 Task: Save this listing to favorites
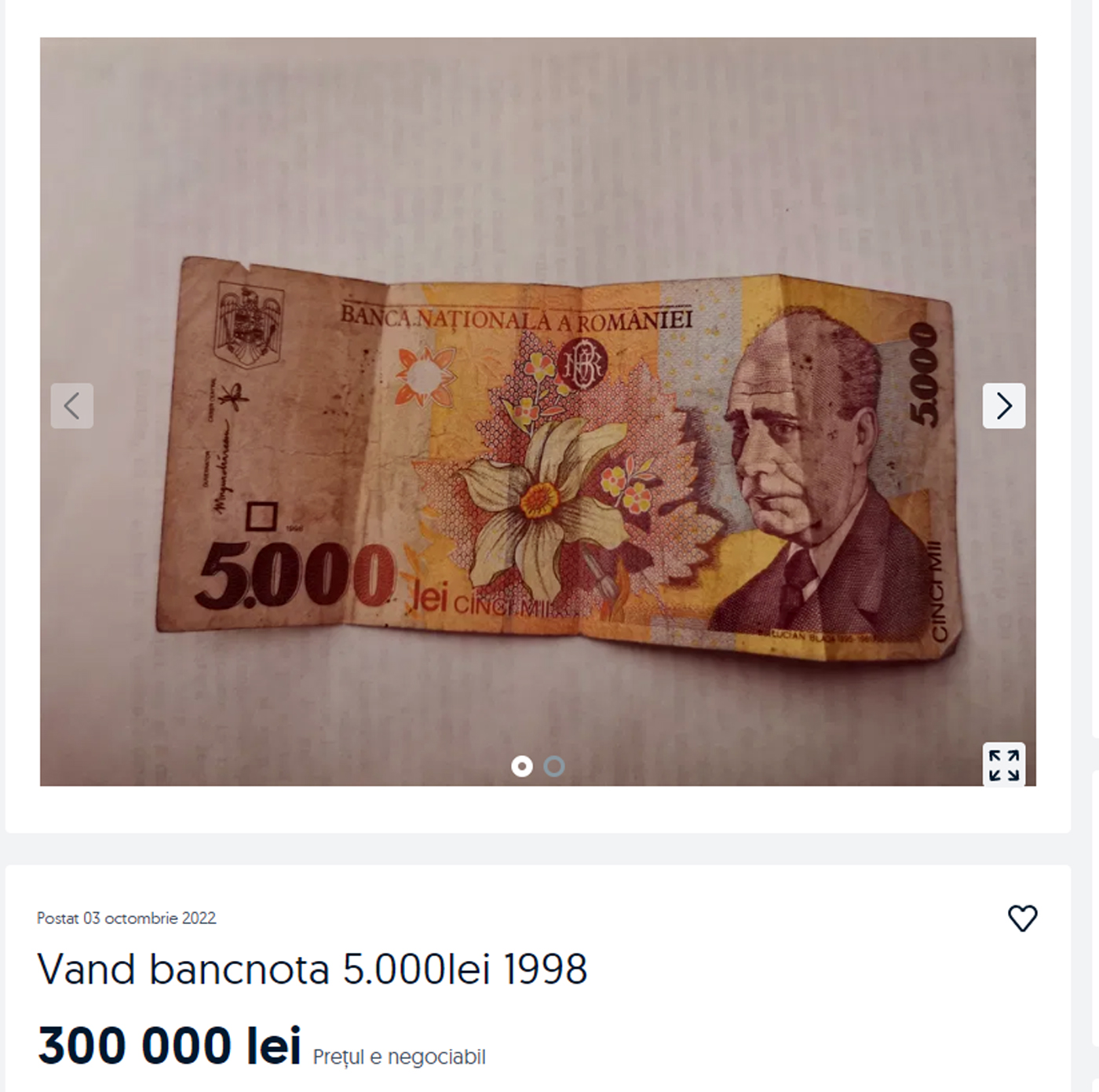tap(1022, 918)
